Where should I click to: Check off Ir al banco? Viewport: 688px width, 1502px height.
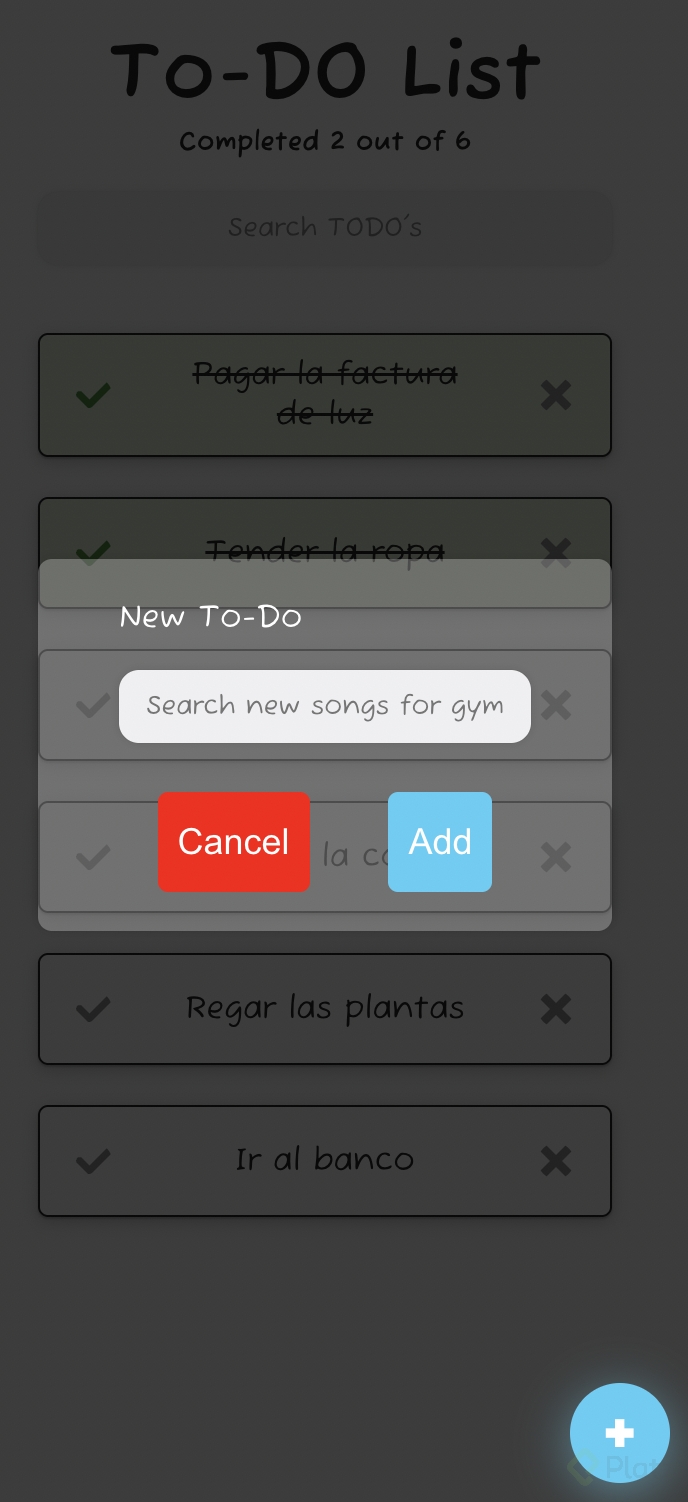click(x=93, y=1161)
